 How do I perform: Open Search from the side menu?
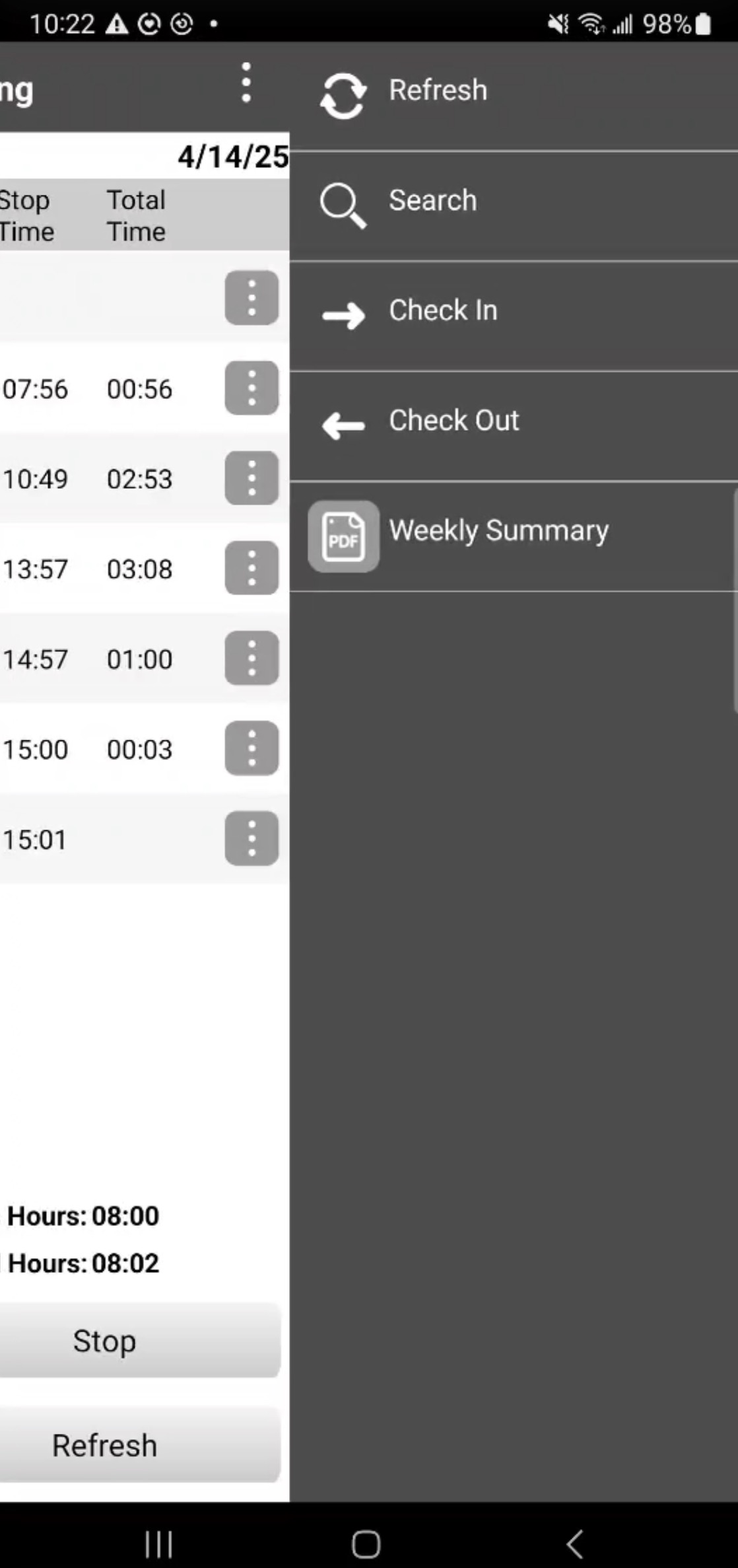432,201
